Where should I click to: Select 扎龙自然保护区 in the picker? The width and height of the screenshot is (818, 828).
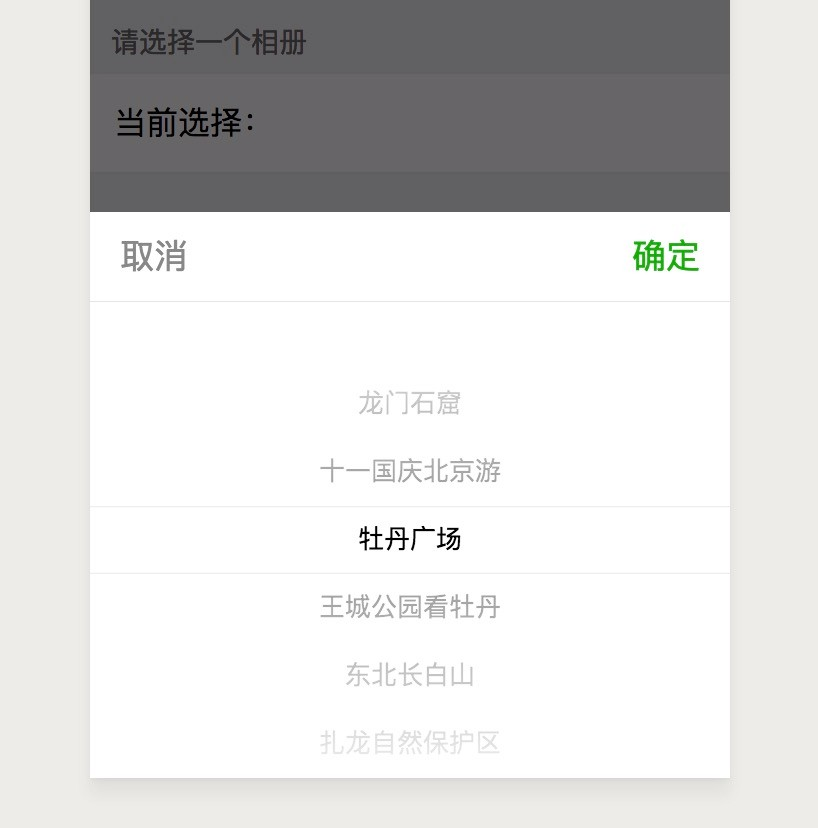click(x=409, y=743)
